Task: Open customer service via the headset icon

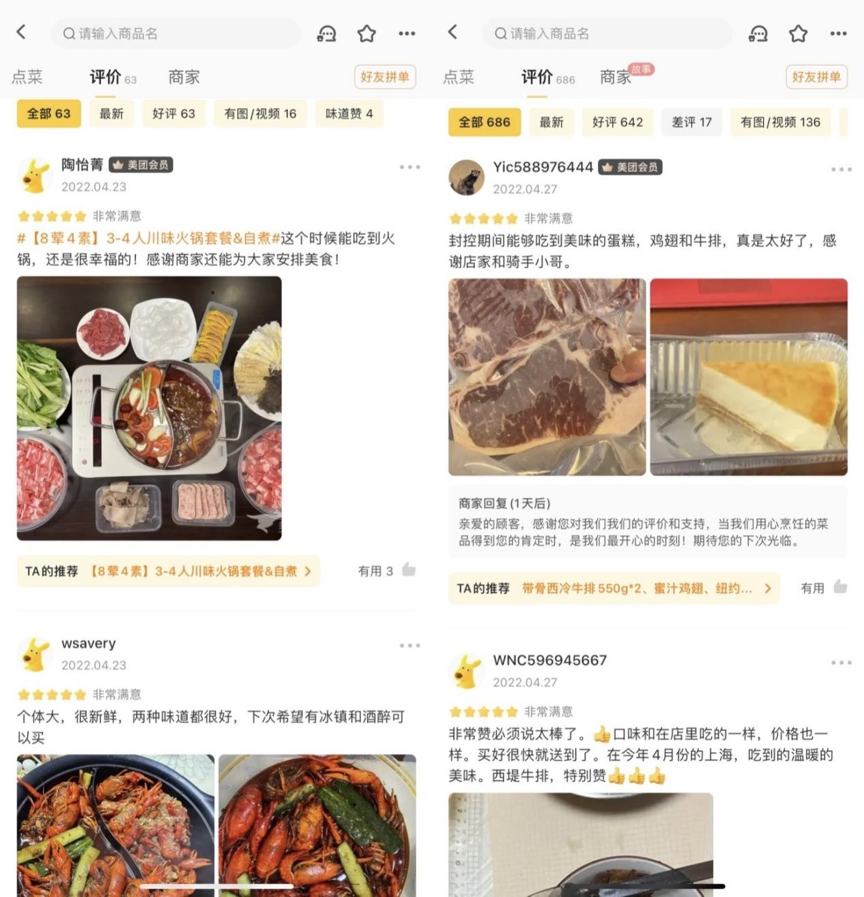Action: (x=327, y=33)
